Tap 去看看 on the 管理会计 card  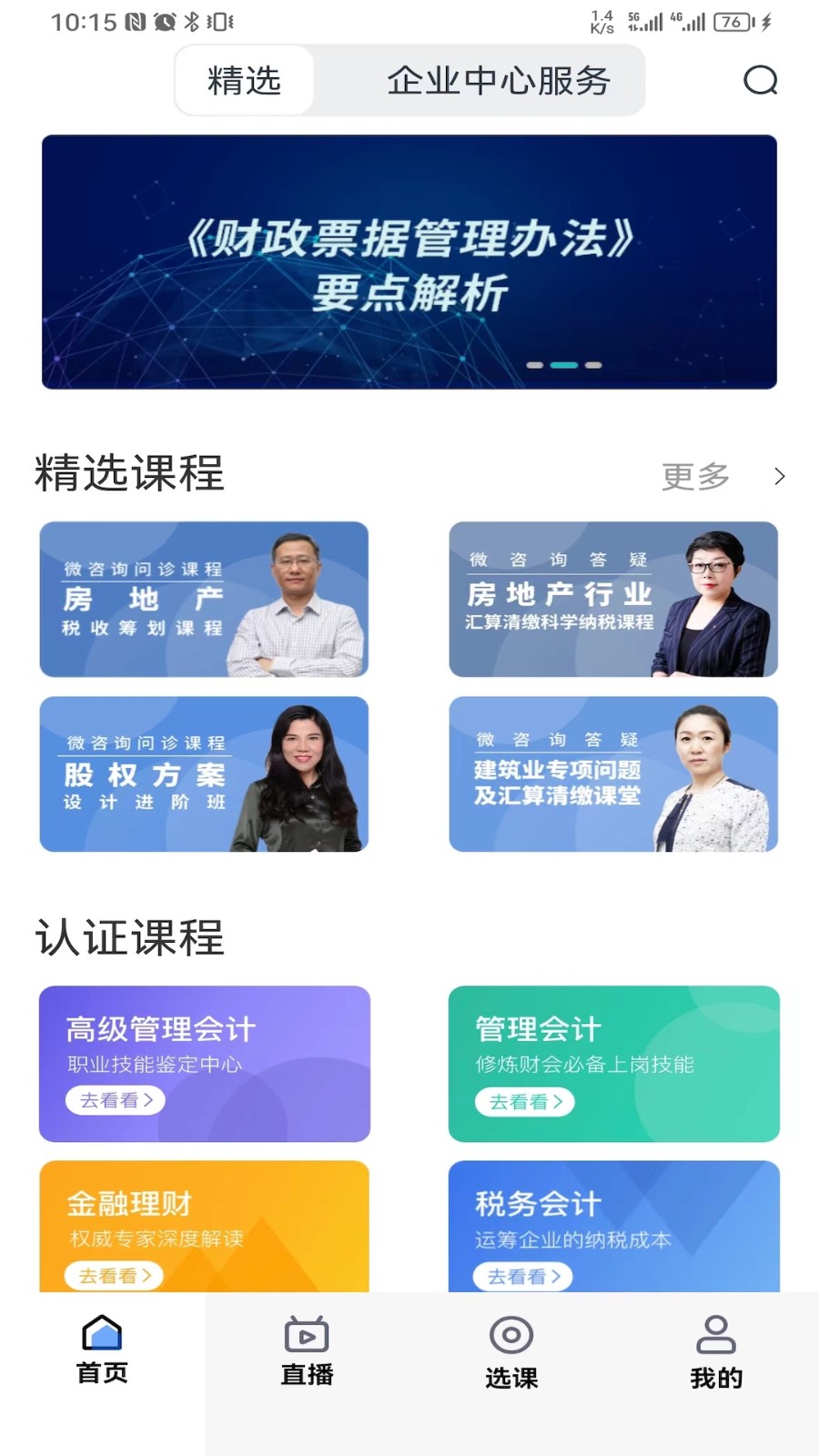click(524, 1102)
